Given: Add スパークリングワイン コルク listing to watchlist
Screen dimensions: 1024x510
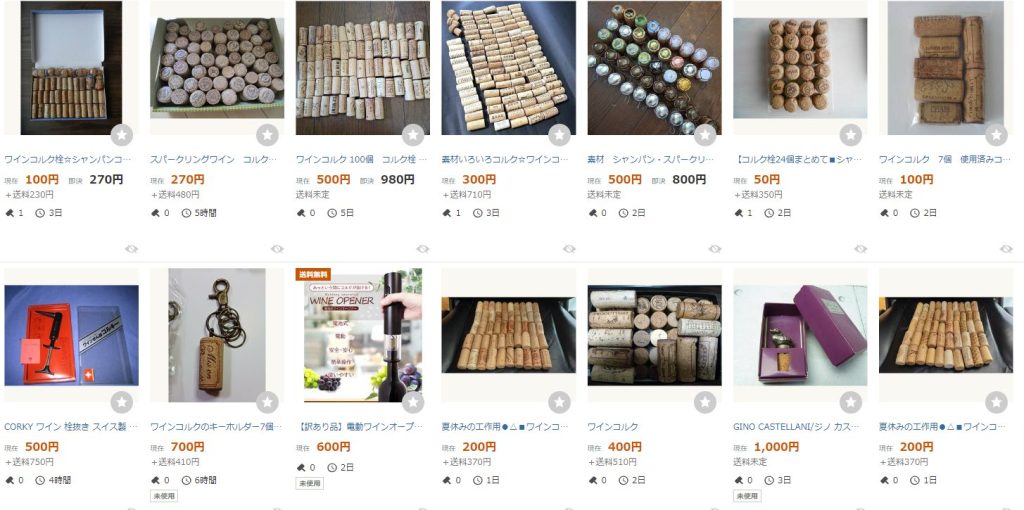Looking at the screenshot, I should coord(267,135).
